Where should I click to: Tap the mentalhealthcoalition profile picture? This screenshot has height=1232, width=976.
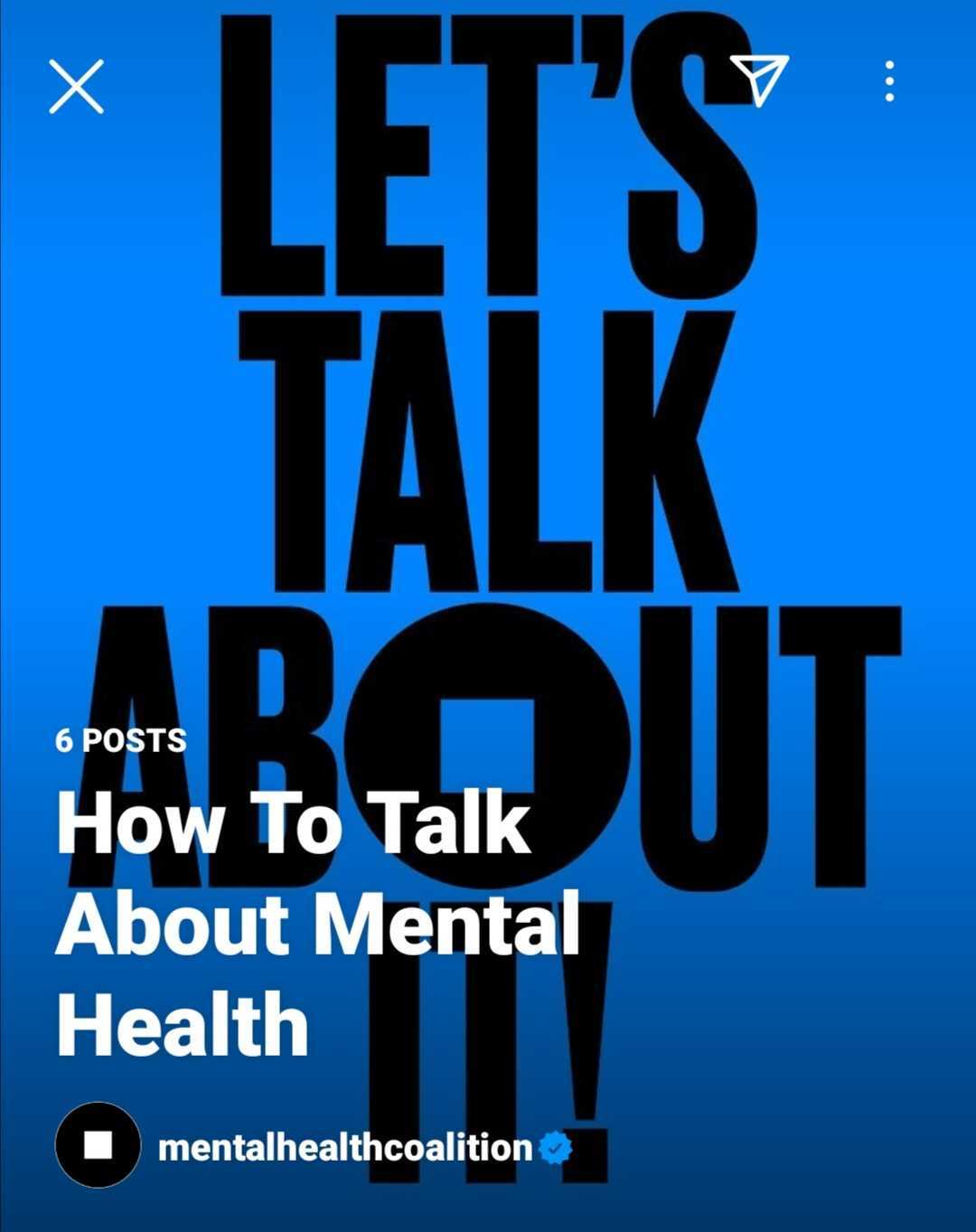click(98, 1145)
